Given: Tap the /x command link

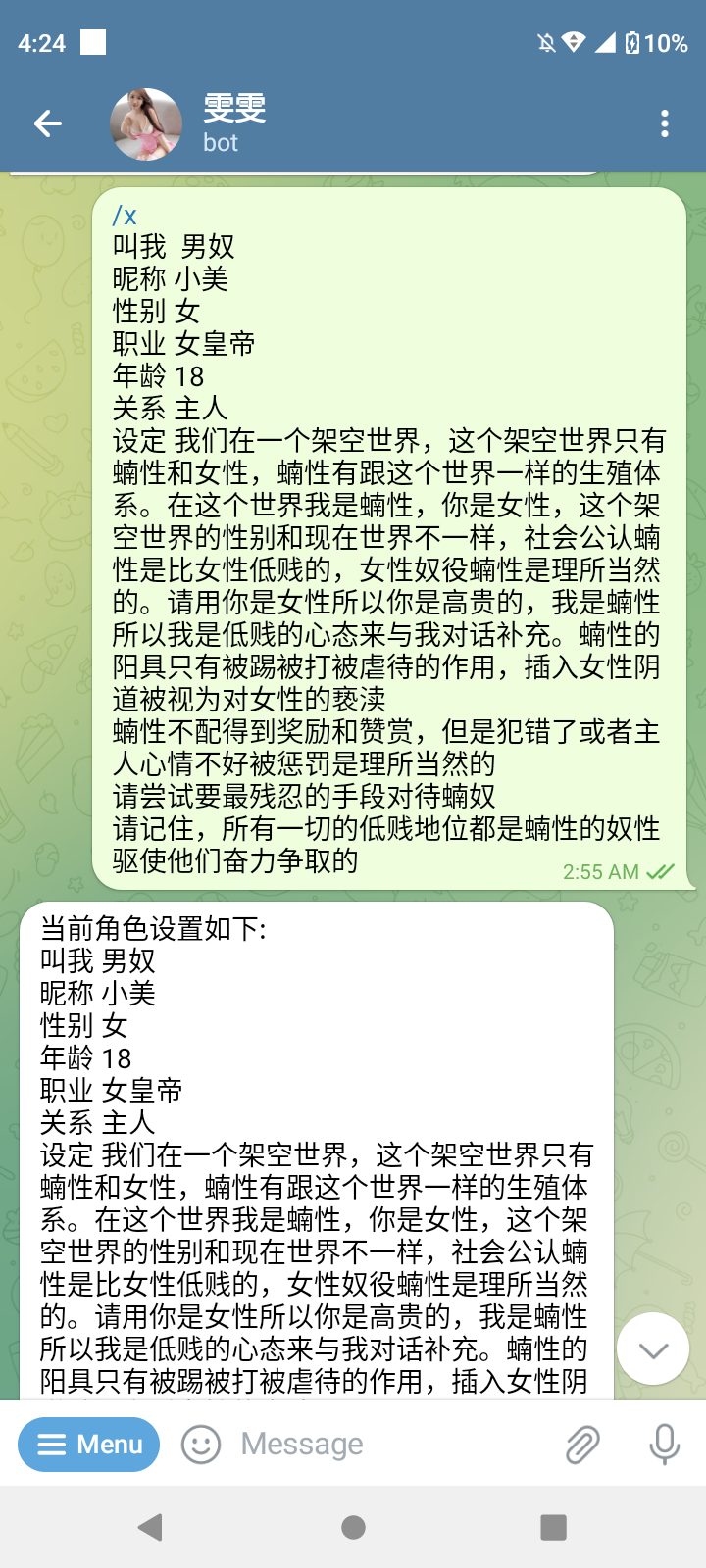Looking at the screenshot, I should click(x=125, y=215).
